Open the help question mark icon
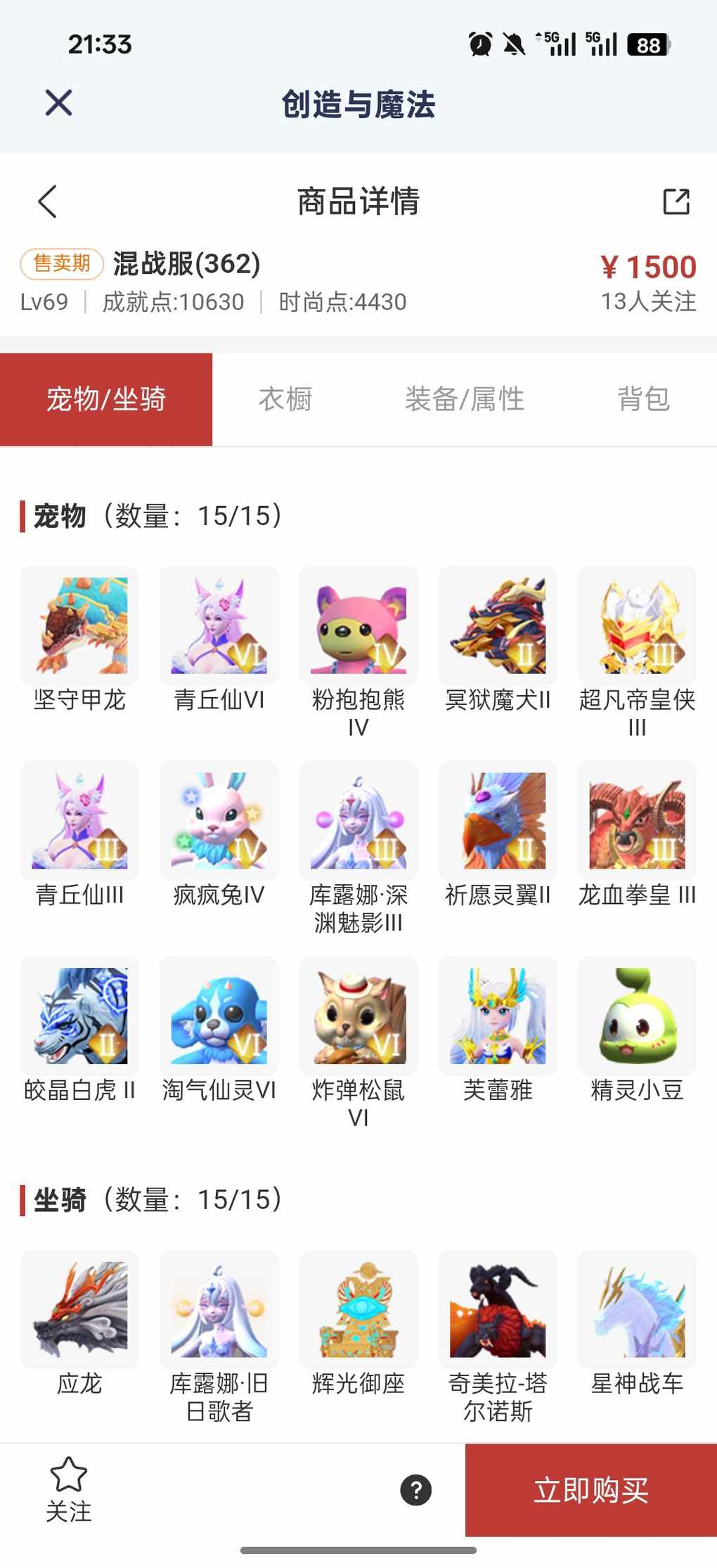Image resolution: width=717 pixels, height=1568 pixels. (x=415, y=1490)
